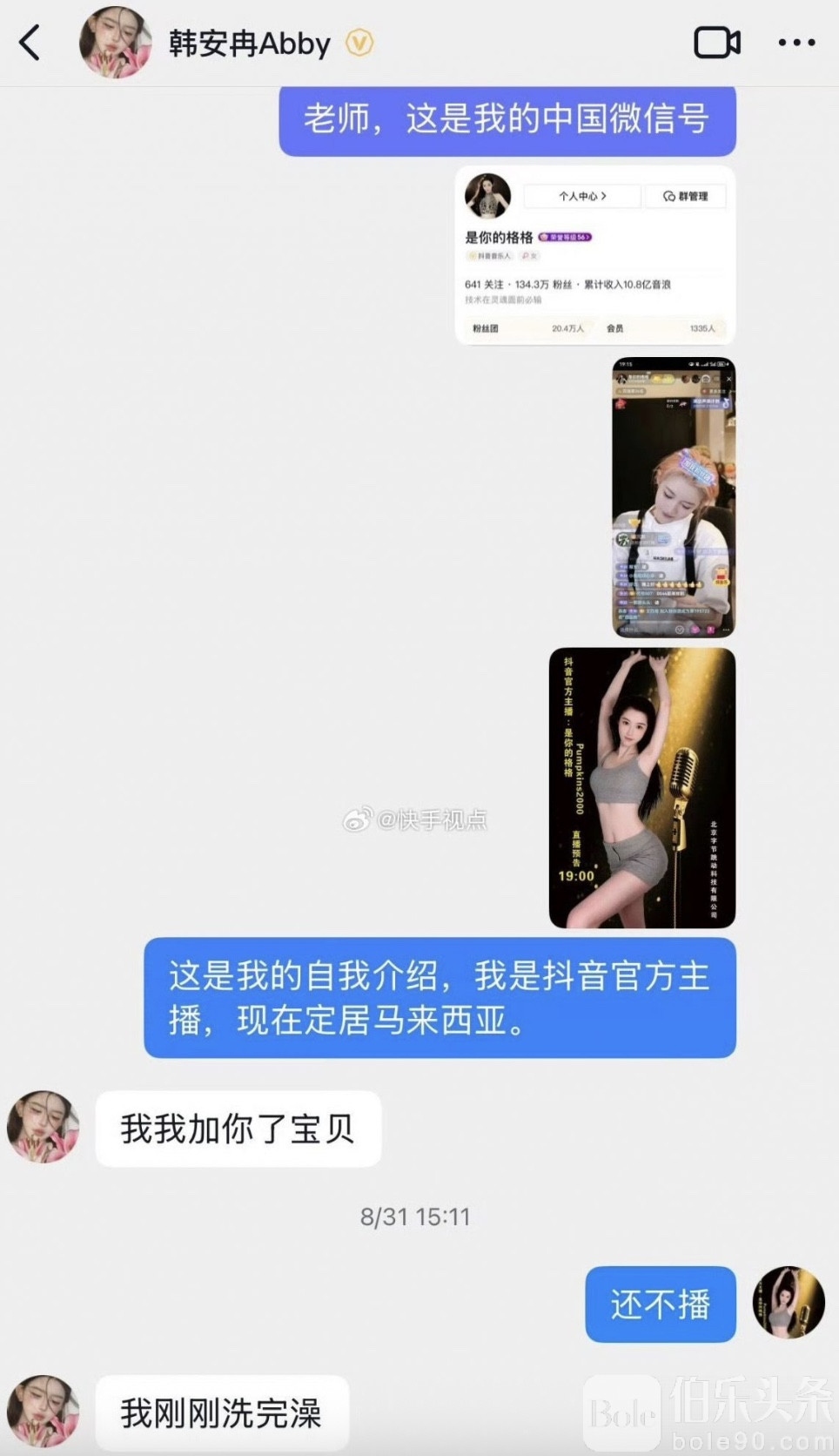Screen dimensions: 839x1456
Task: Start a video call with 韩安冉Abby
Action: pyautogui.click(x=716, y=43)
